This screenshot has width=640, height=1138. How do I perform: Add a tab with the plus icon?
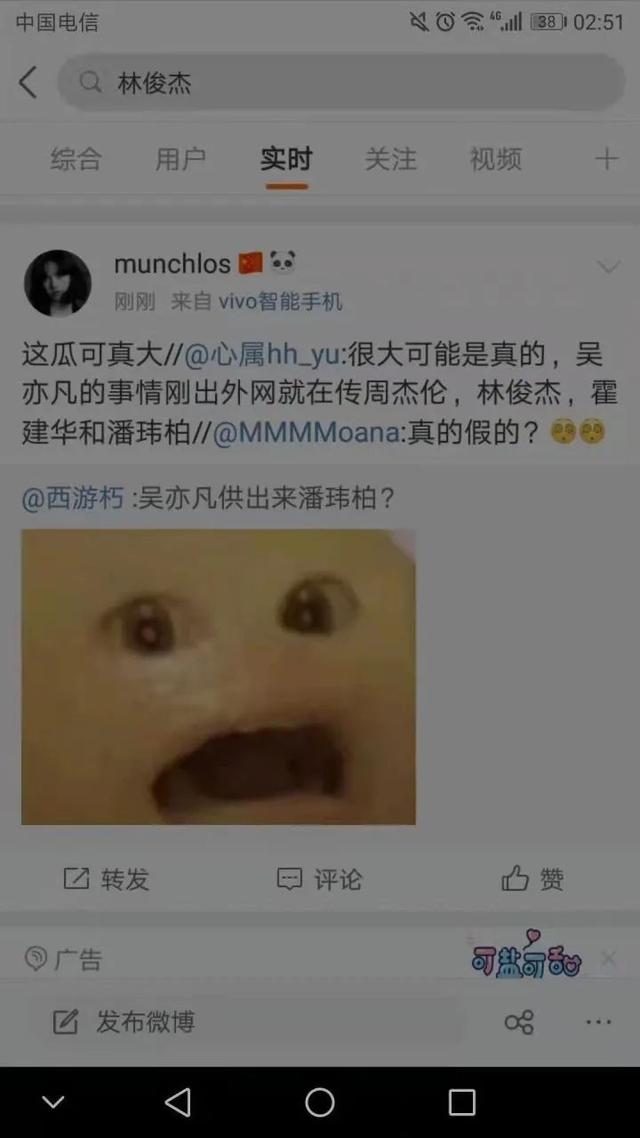[606, 159]
